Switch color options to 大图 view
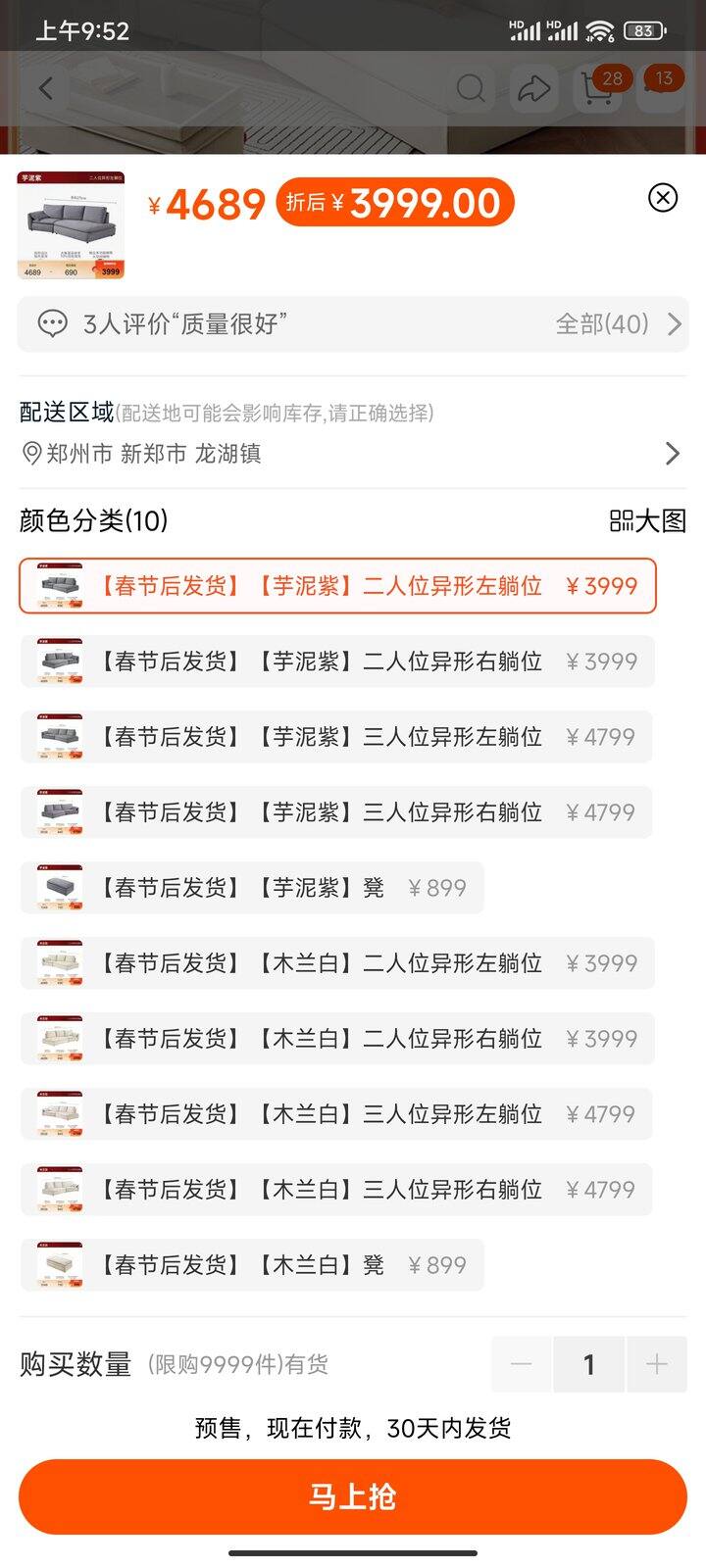Viewport: 706px width, 1568px height. [647, 520]
